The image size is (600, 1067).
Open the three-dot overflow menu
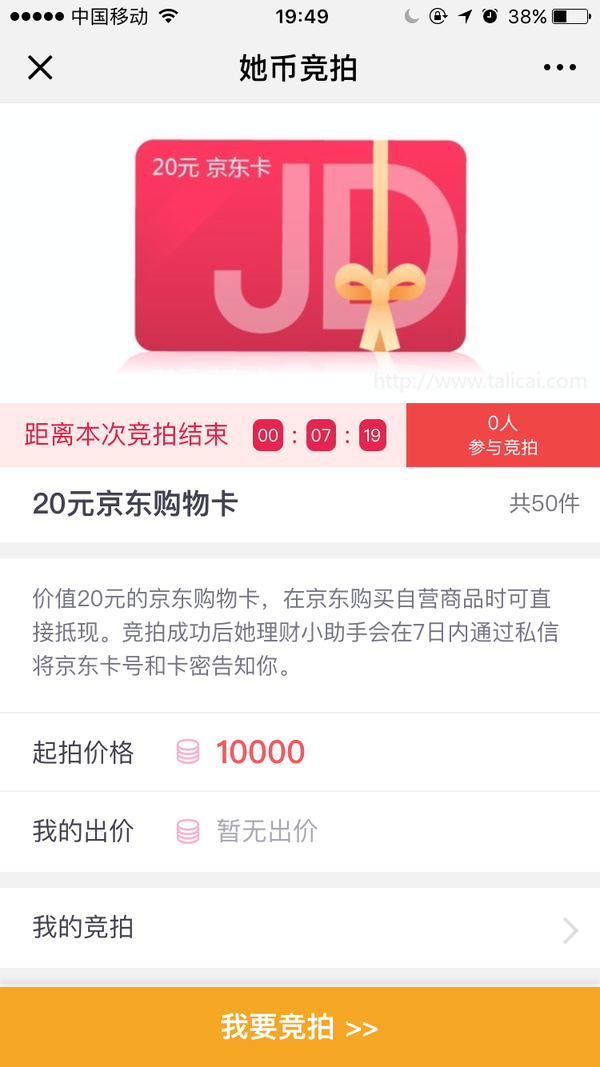click(x=560, y=67)
